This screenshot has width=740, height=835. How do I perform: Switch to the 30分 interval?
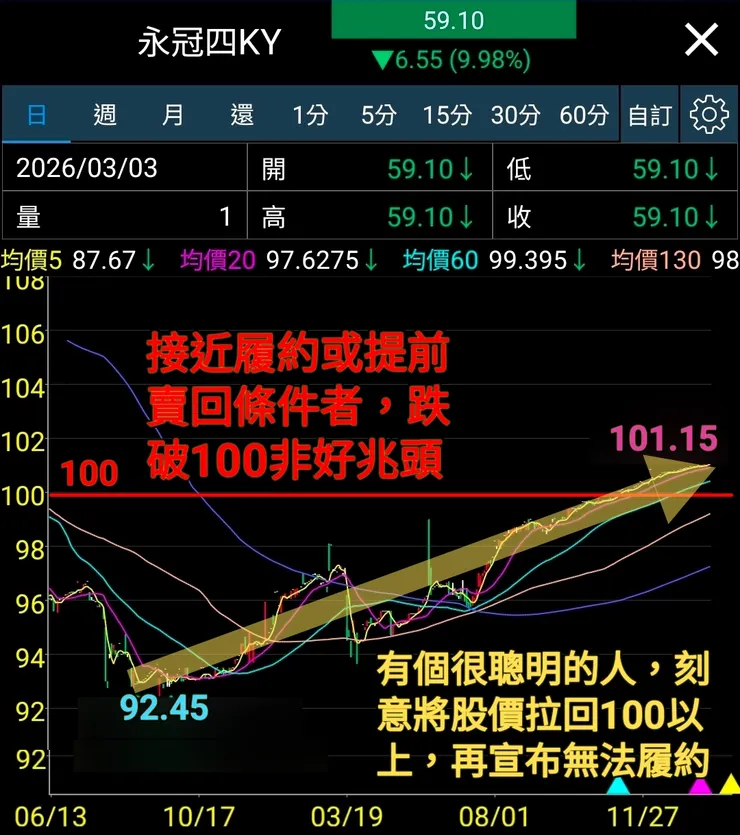tap(515, 114)
